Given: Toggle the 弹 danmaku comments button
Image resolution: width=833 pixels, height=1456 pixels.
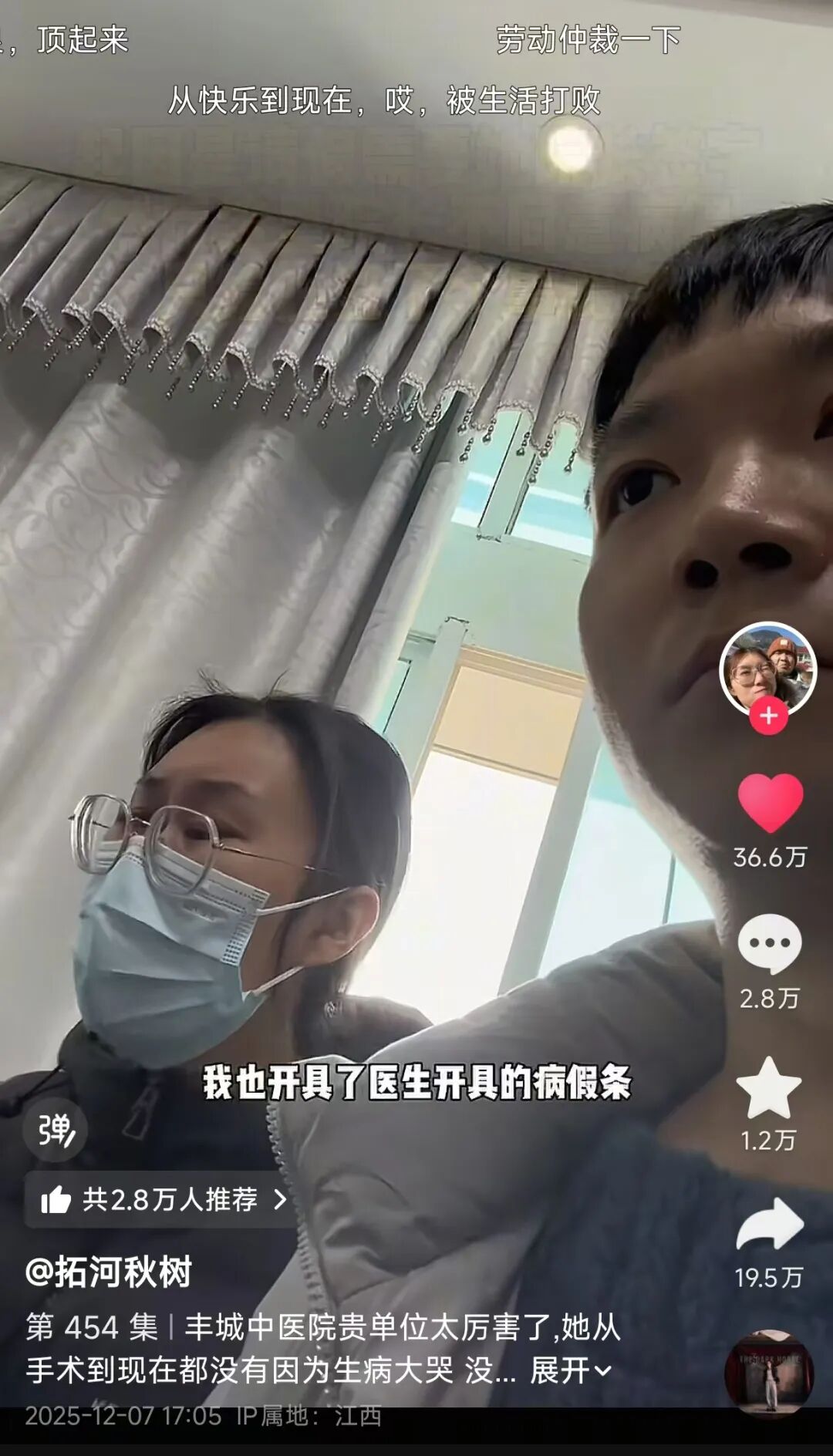Looking at the screenshot, I should tap(56, 1131).
